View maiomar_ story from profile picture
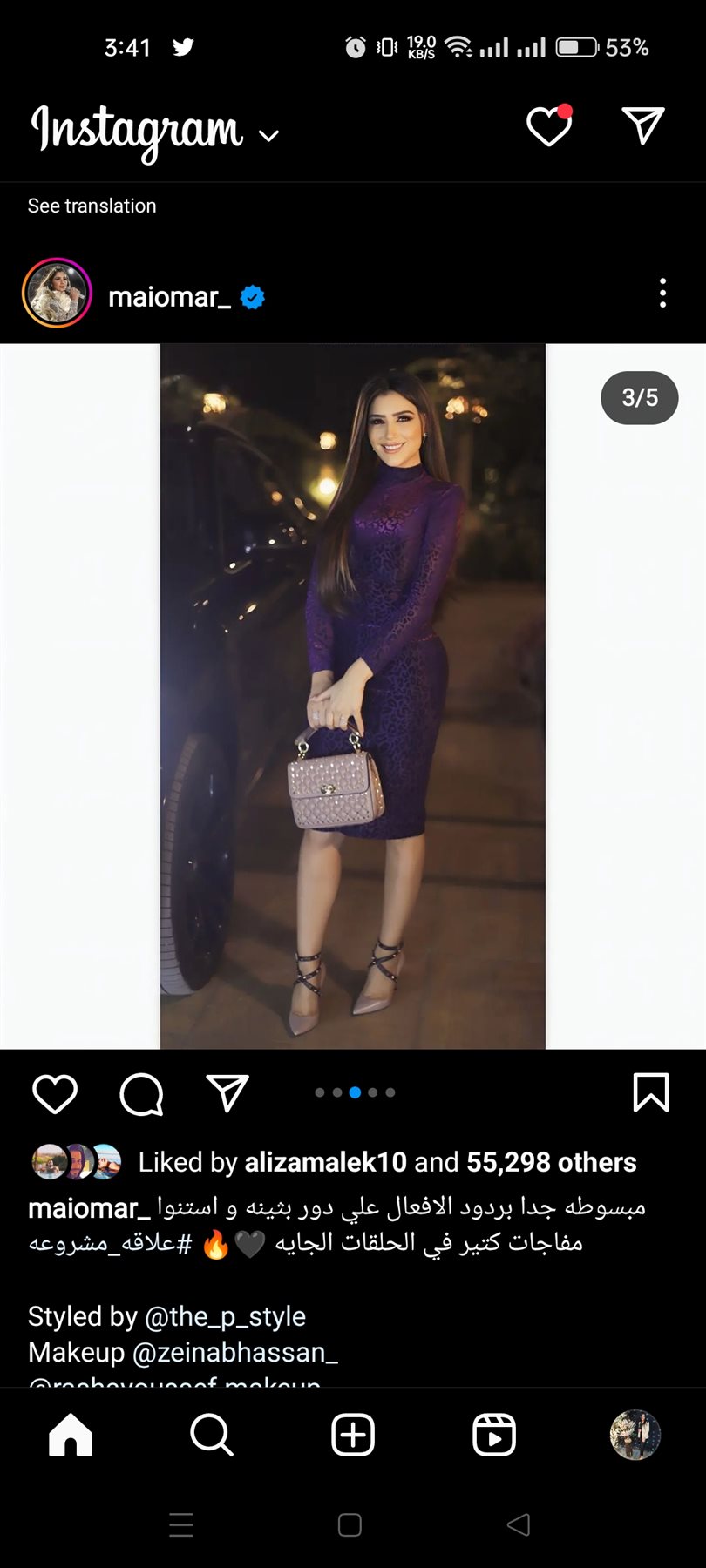The width and height of the screenshot is (706, 1568). [x=57, y=294]
